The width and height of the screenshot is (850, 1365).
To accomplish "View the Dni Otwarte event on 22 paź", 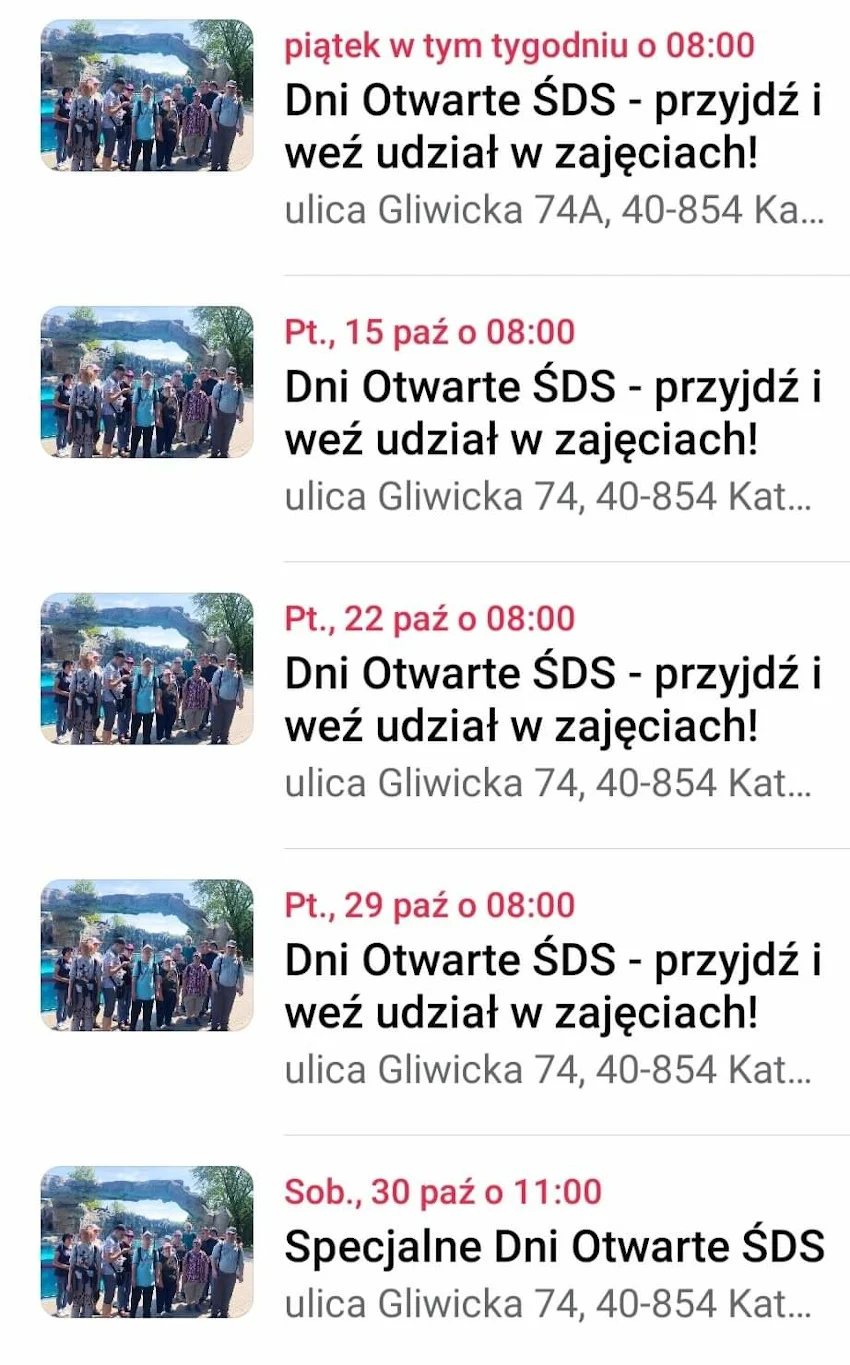I will [x=552, y=700].
